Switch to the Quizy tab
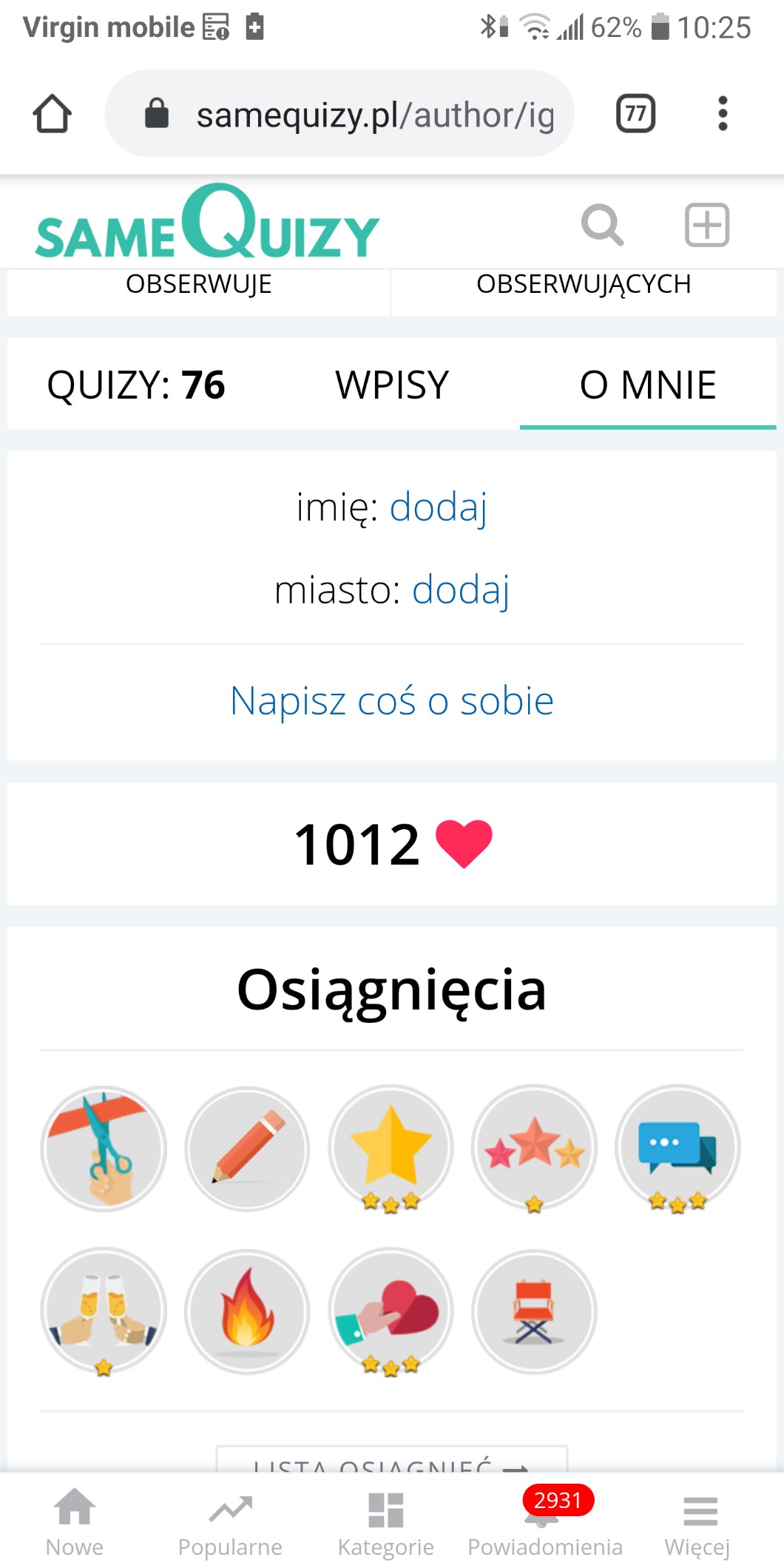The width and height of the screenshot is (784, 1568). 136,385
